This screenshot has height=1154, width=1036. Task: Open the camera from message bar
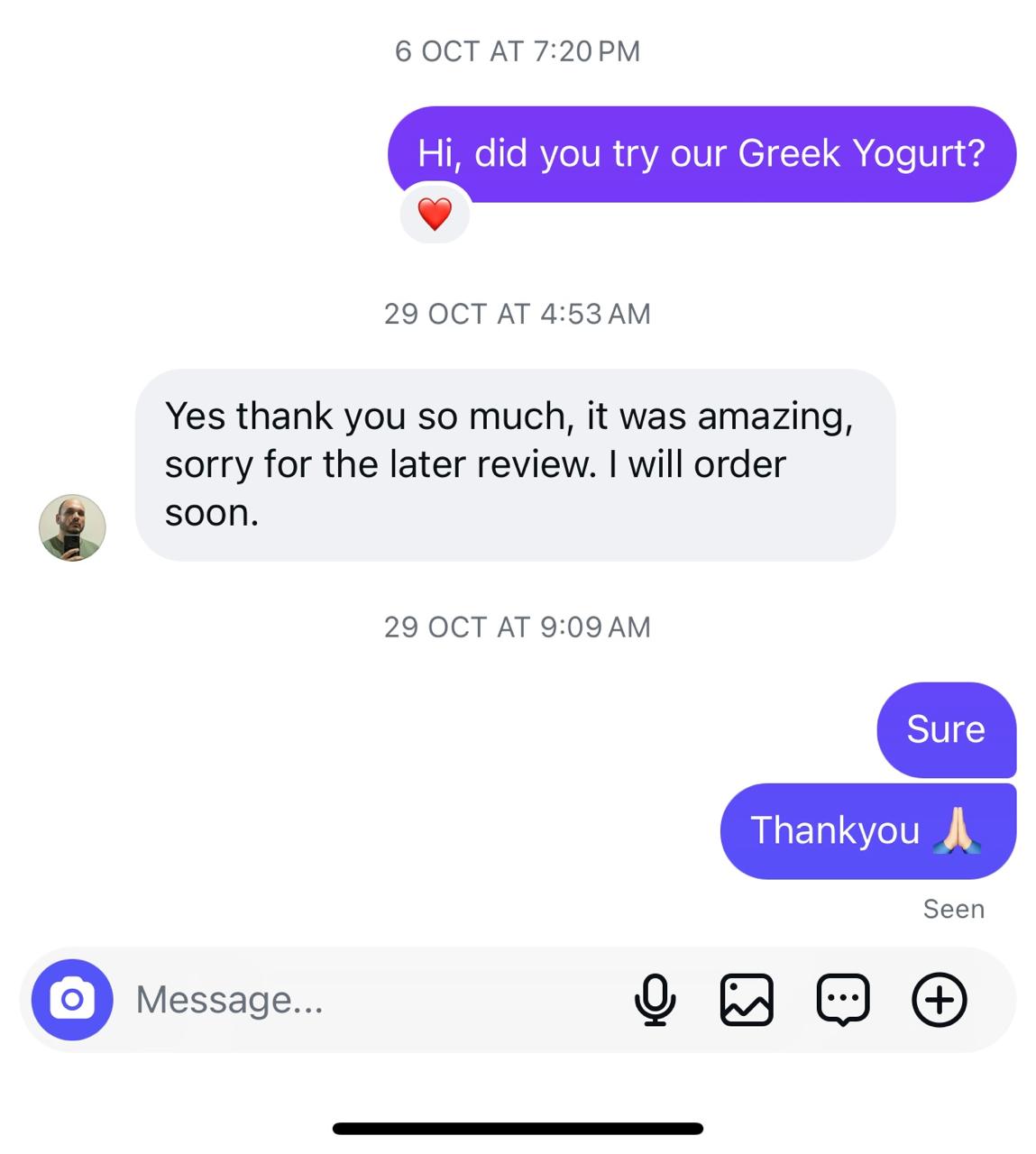pos(72,999)
